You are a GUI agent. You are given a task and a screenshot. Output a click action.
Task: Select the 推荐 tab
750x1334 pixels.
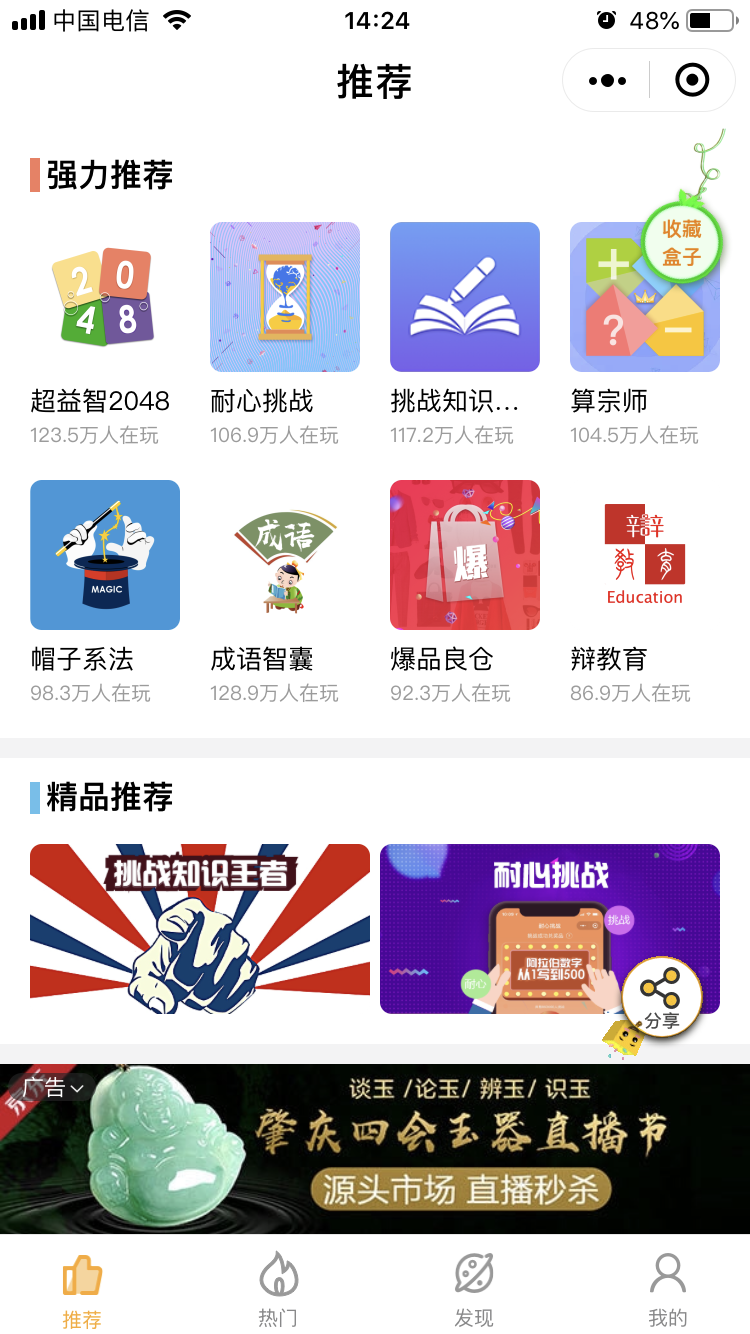click(x=82, y=1290)
